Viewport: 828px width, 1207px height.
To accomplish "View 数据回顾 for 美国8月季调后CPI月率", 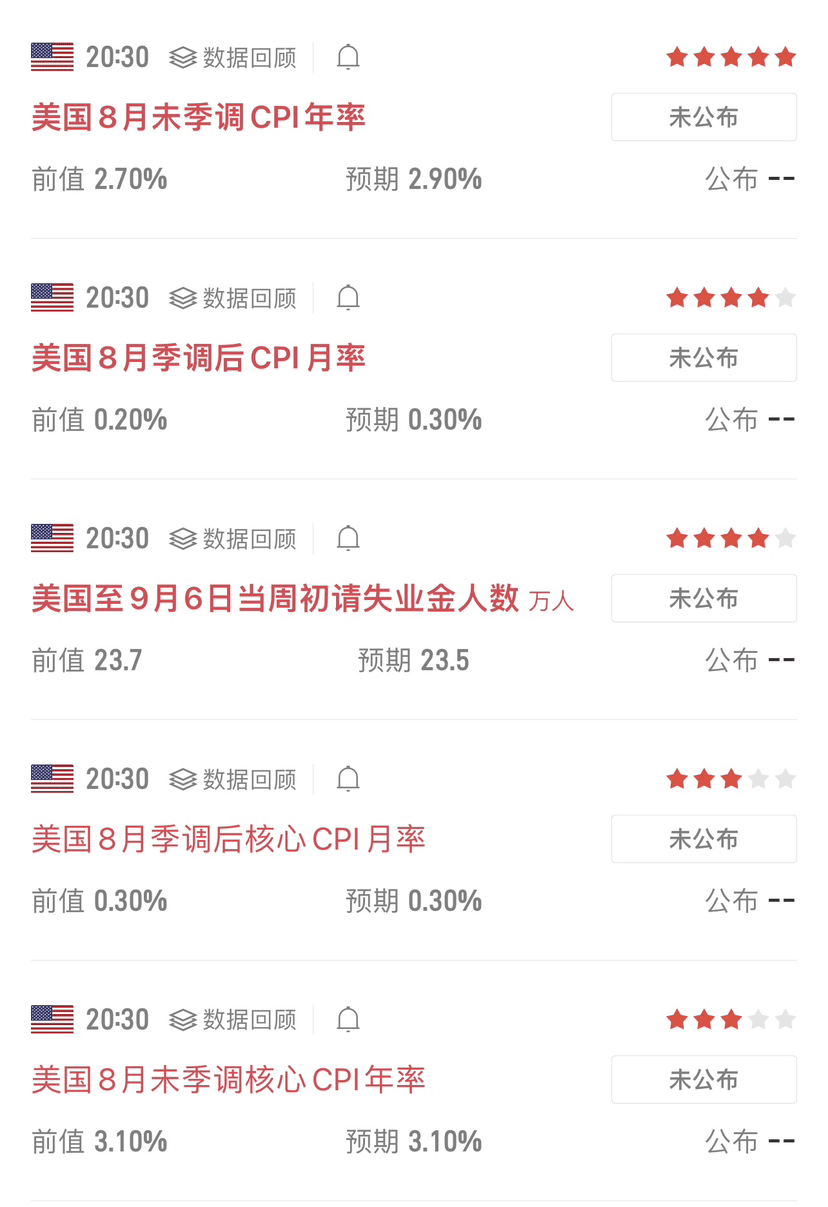I will [x=233, y=298].
